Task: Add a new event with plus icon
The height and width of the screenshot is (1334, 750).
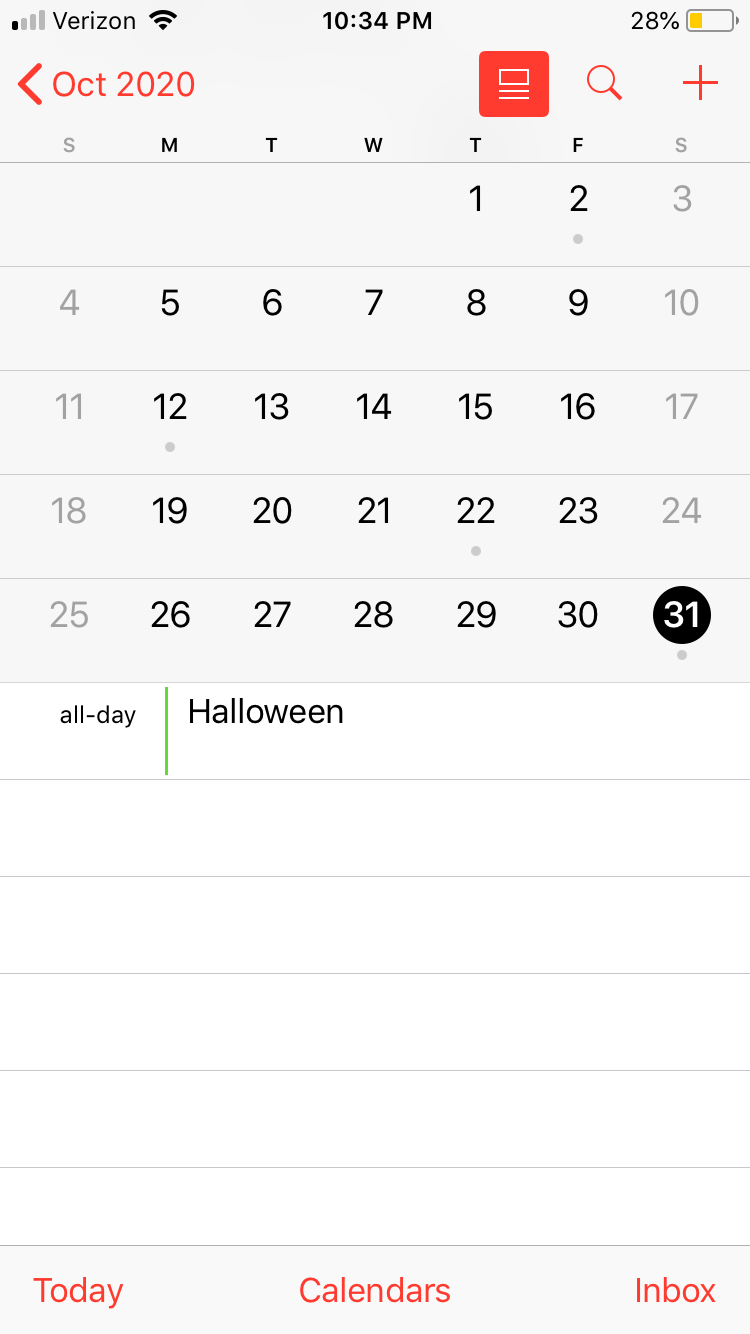Action: (700, 84)
